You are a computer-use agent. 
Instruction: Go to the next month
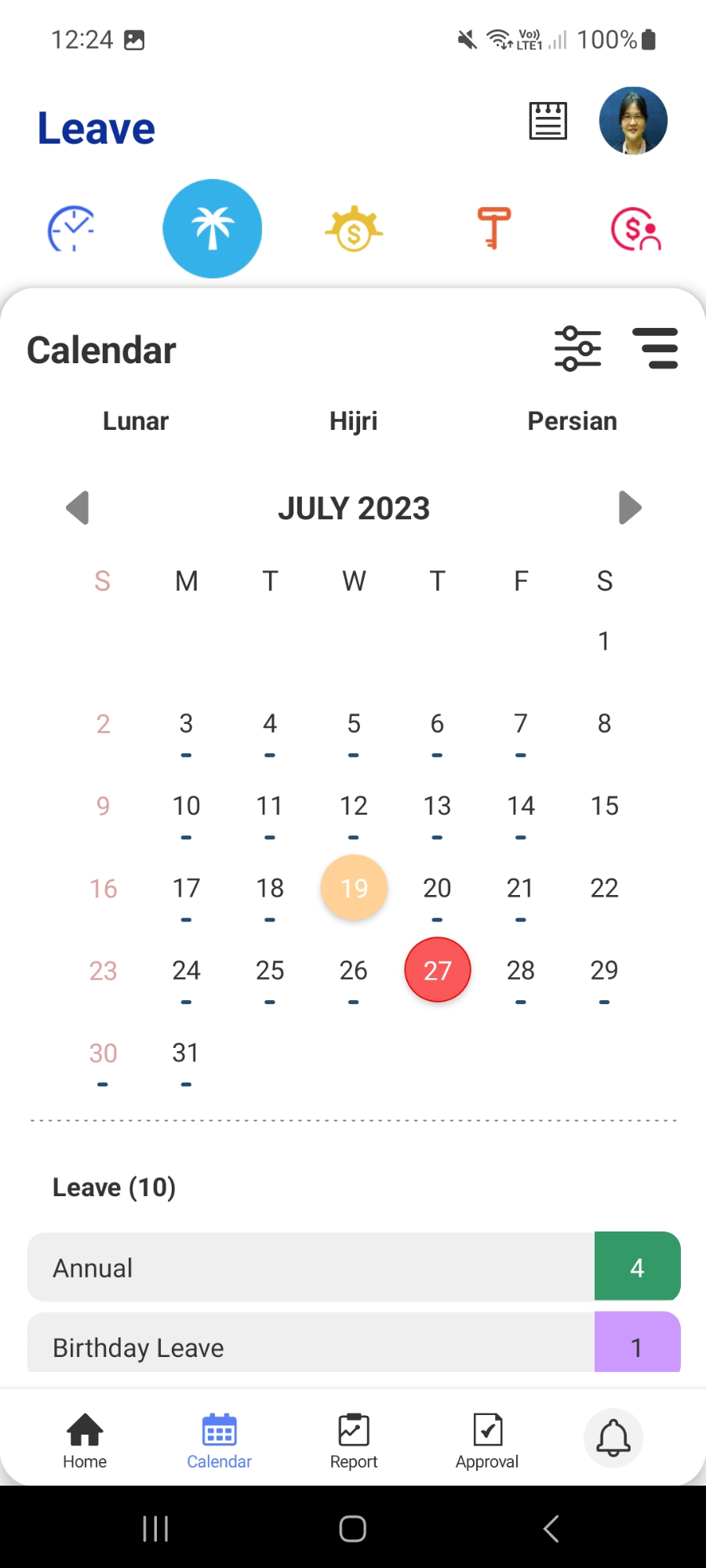click(x=630, y=508)
